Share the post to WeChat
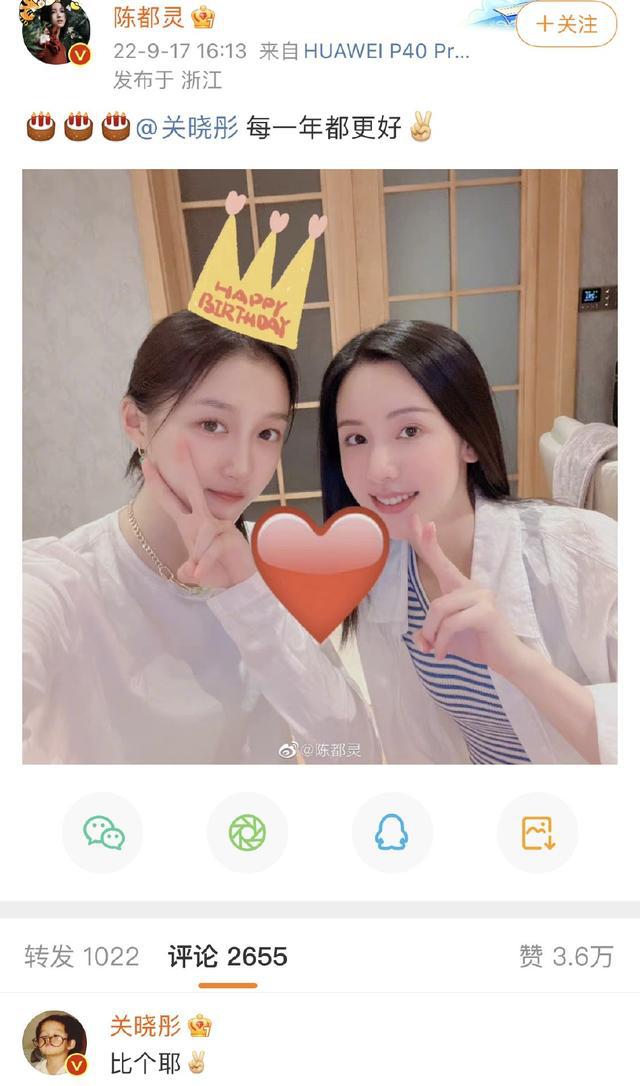Viewport: 640px width, 1086px height. 103,832
